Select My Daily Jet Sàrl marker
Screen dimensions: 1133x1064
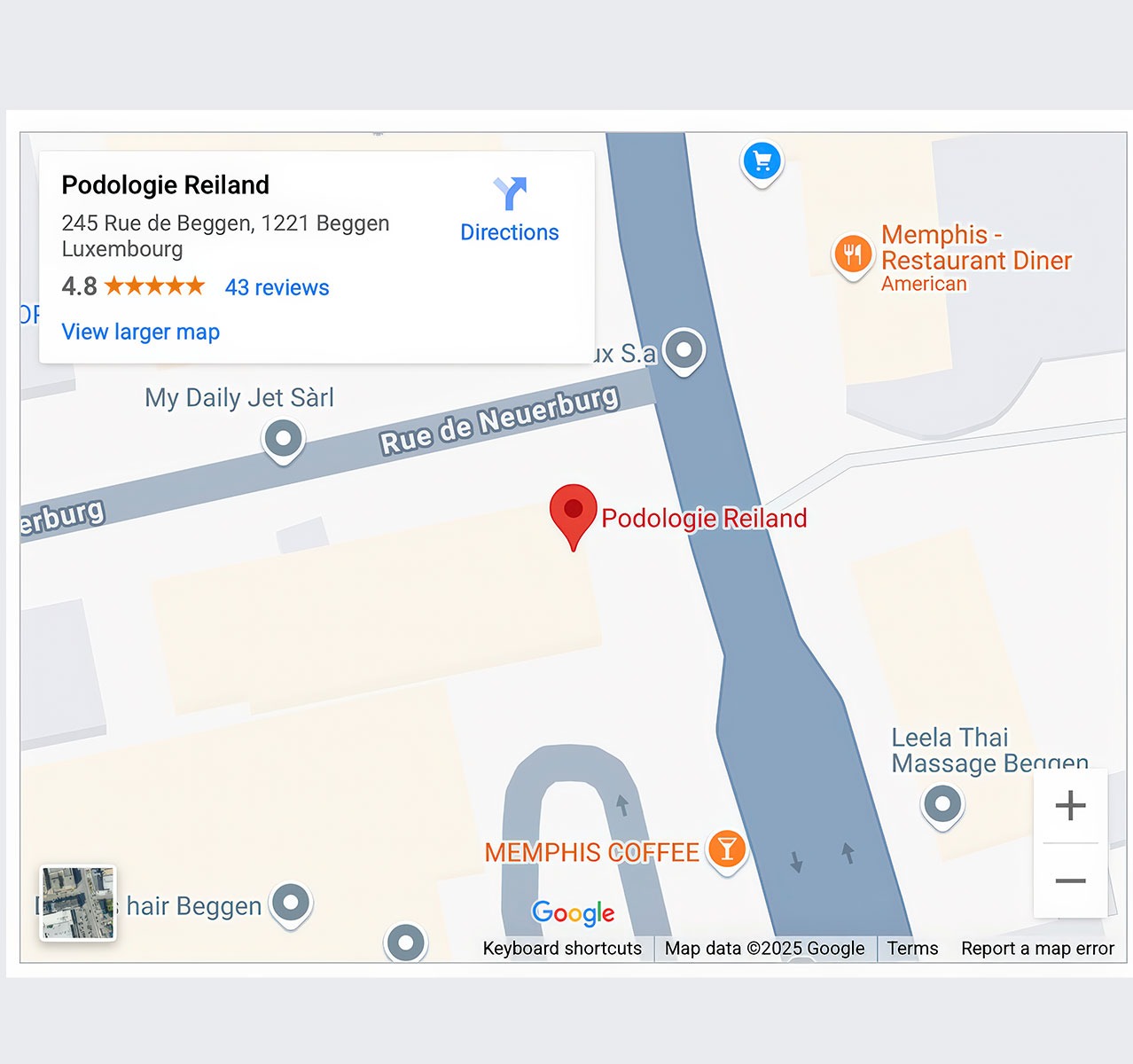[284, 438]
